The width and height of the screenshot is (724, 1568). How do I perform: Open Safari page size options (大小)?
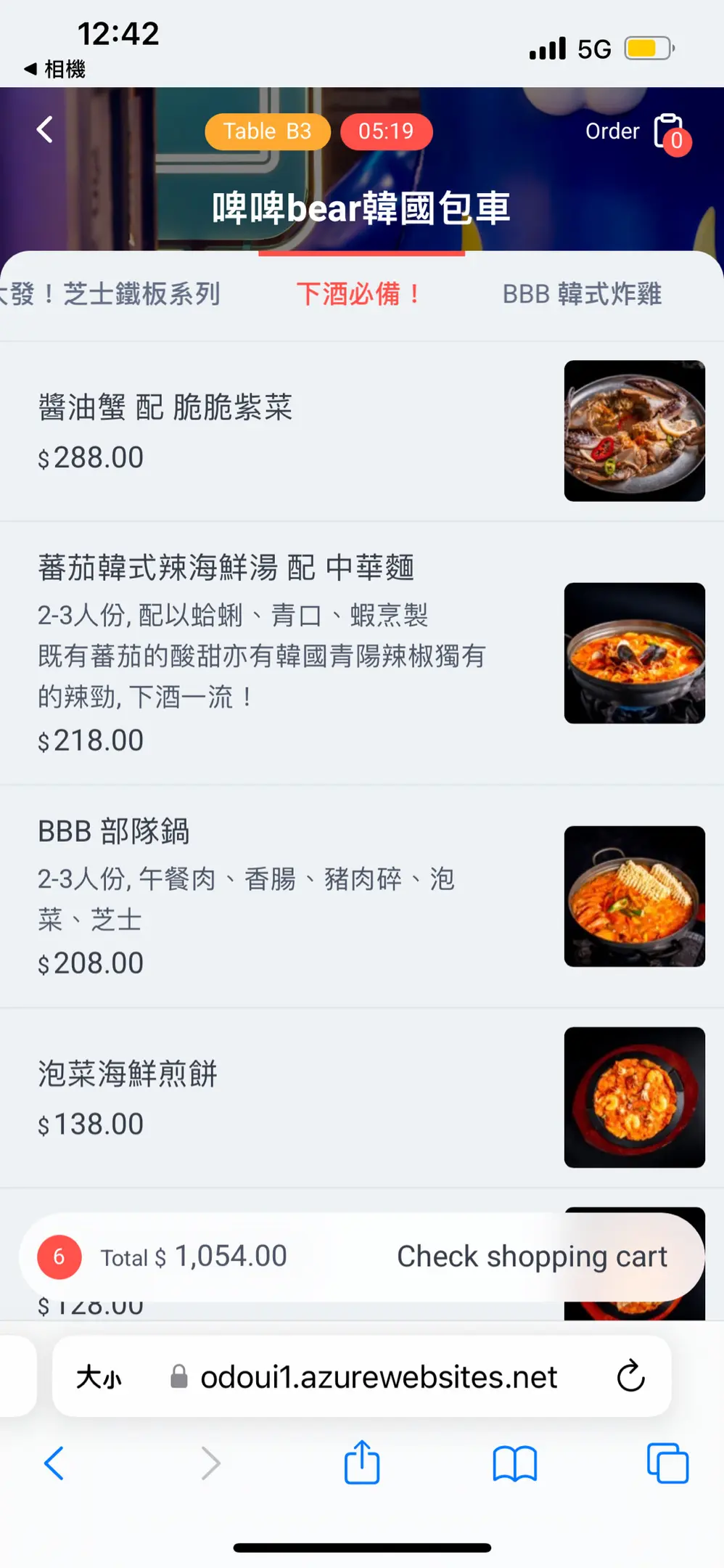(x=99, y=1376)
